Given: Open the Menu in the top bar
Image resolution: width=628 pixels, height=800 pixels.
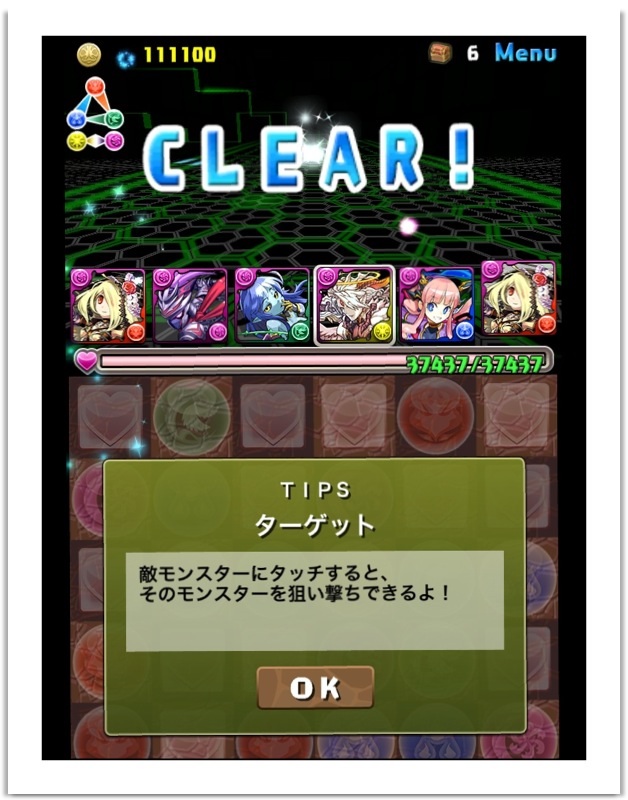Looking at the screenshot, I should point(525,53).
